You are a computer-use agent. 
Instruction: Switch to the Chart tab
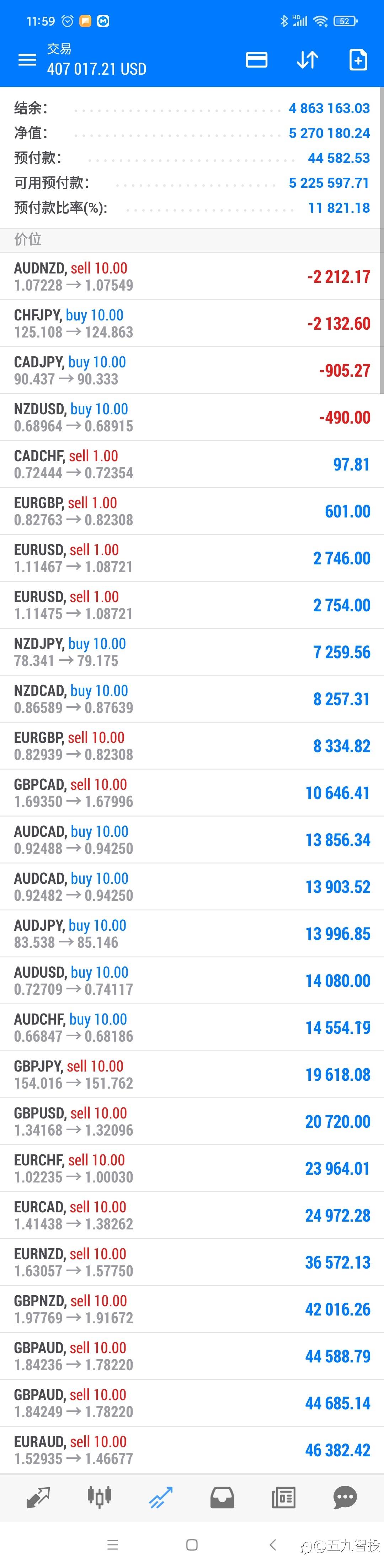(x=100, y=1497)
